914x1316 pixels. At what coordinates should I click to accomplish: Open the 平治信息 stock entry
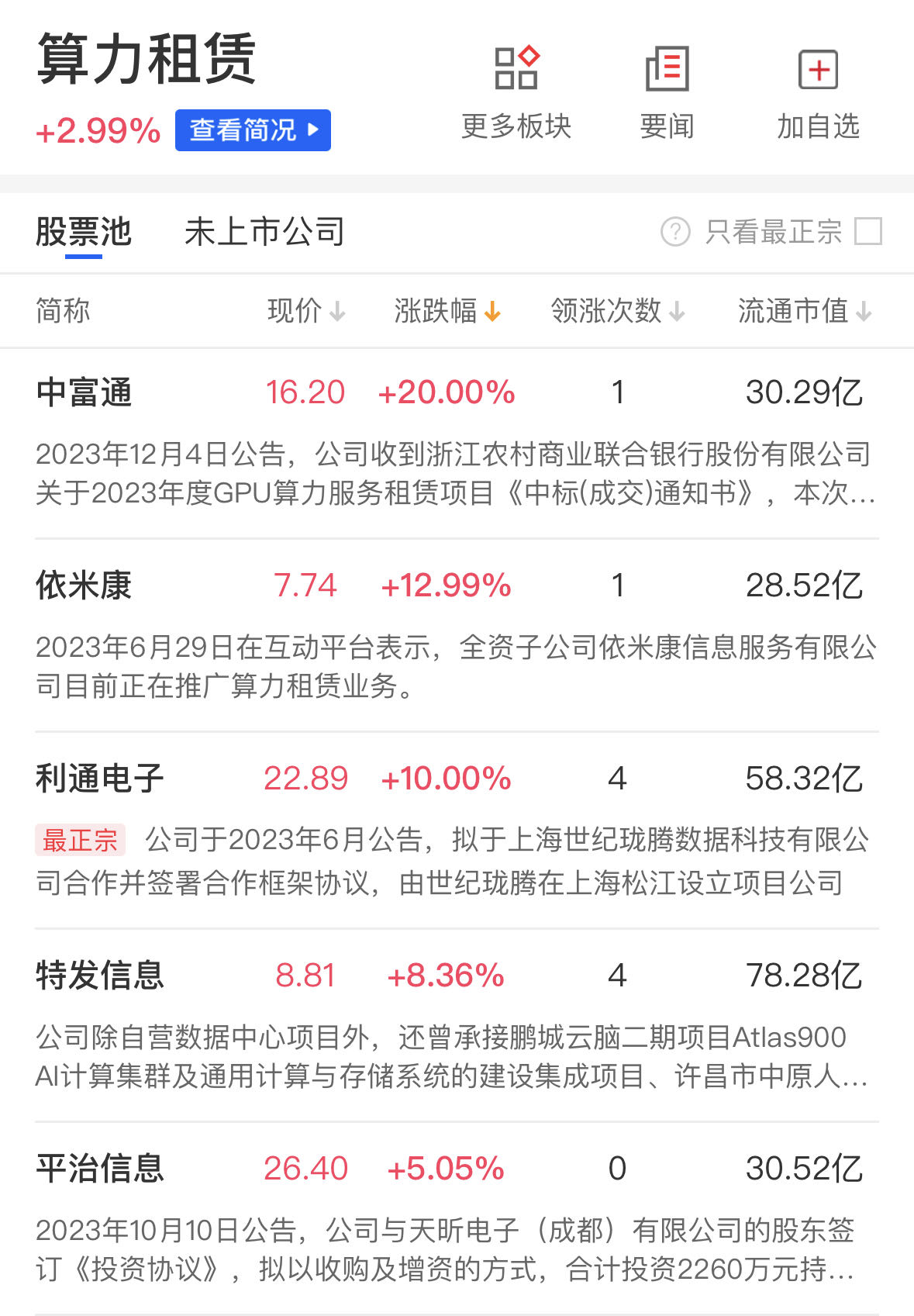[x=99, y=1169]
